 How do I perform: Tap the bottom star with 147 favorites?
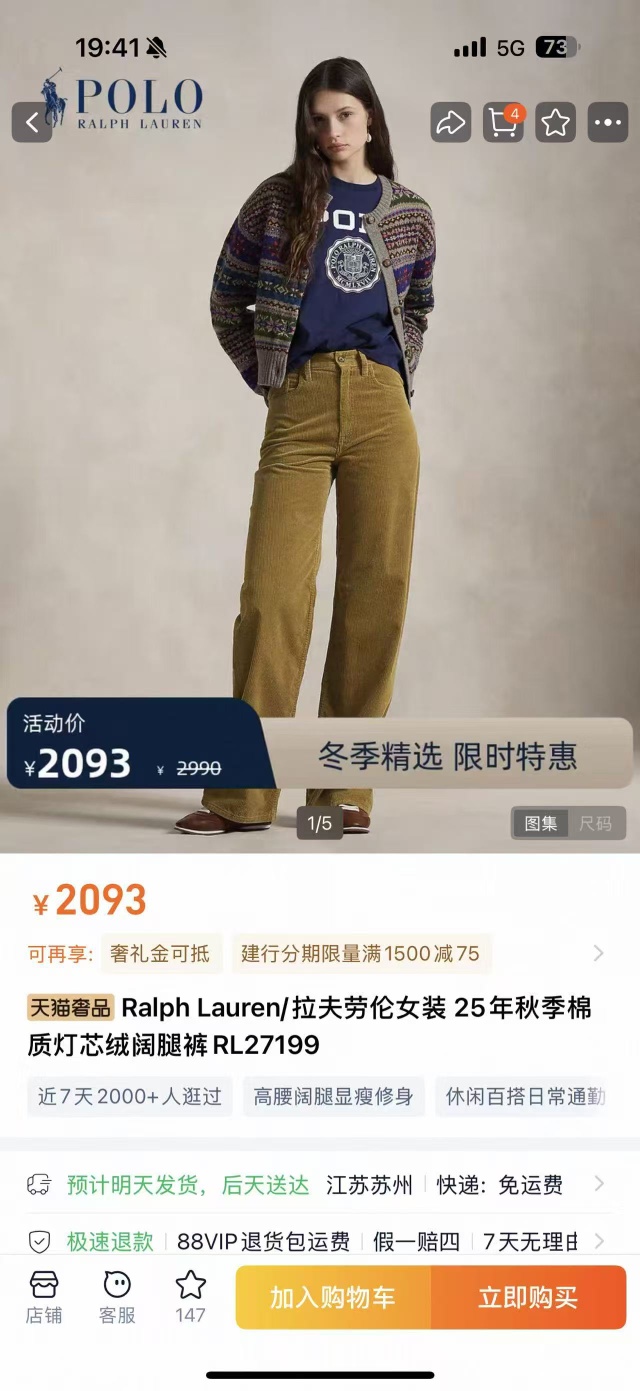pos(190,1297)
